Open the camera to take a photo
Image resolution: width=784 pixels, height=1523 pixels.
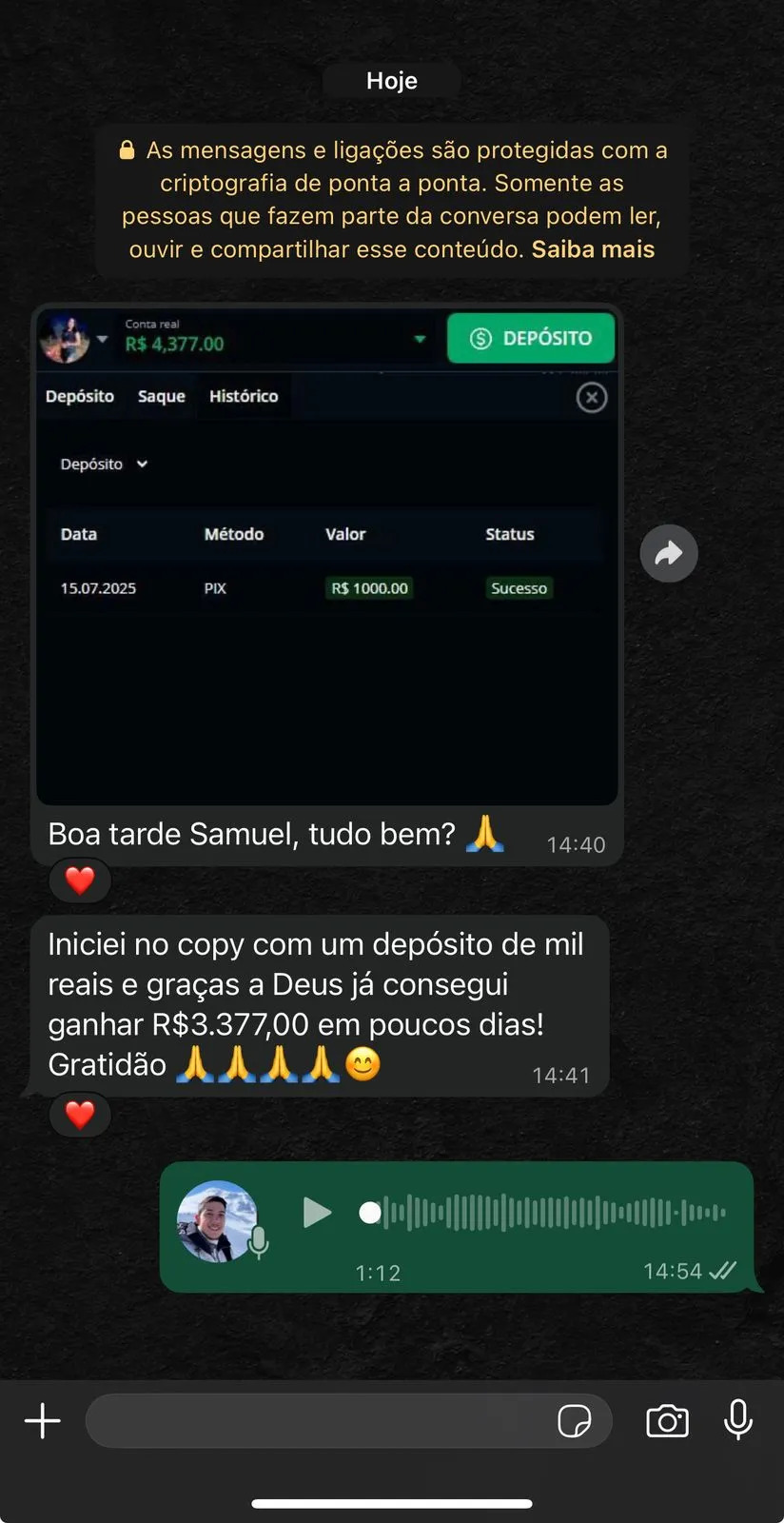[666, 1421]
